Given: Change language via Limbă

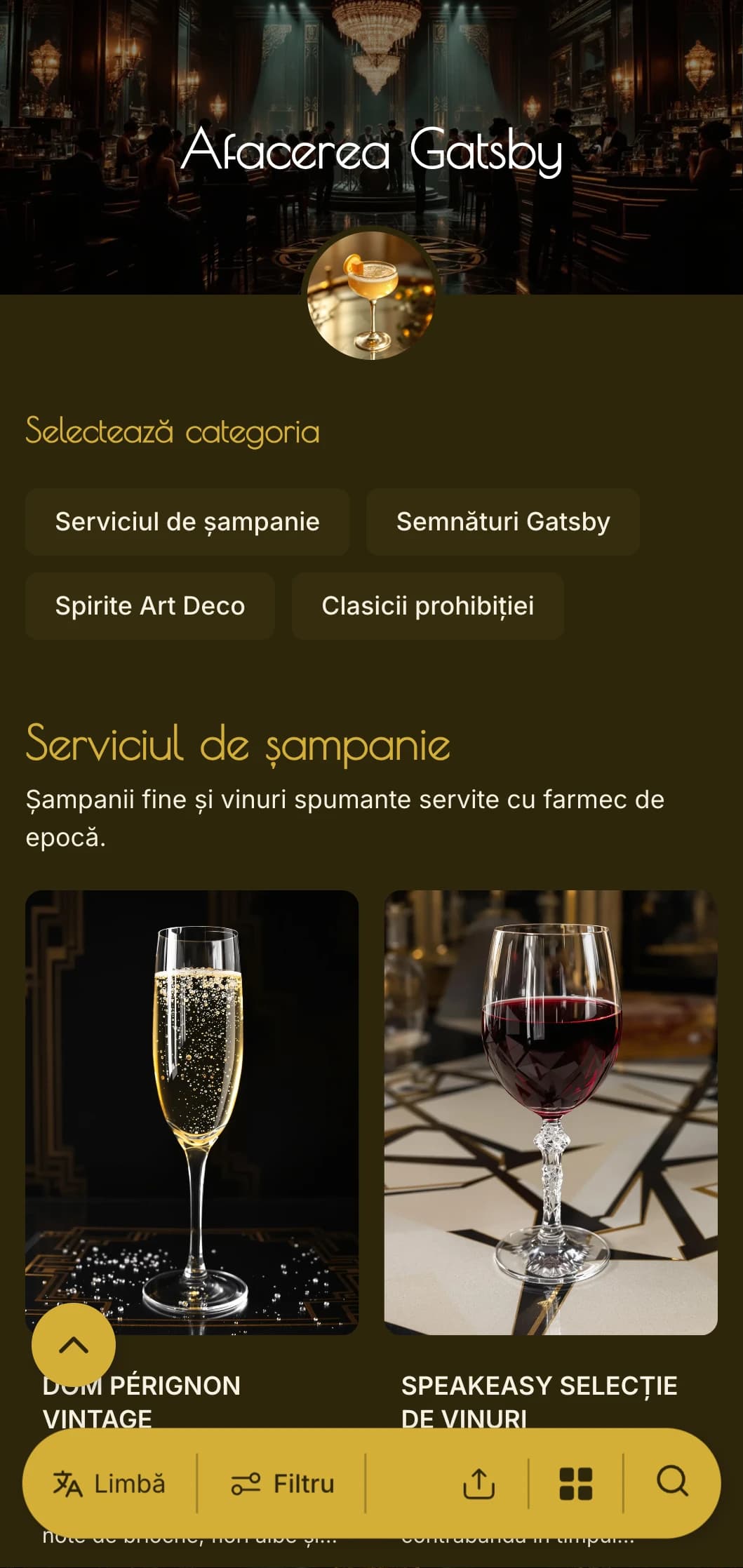Looking at the screenshot, I should (110, 1483).
